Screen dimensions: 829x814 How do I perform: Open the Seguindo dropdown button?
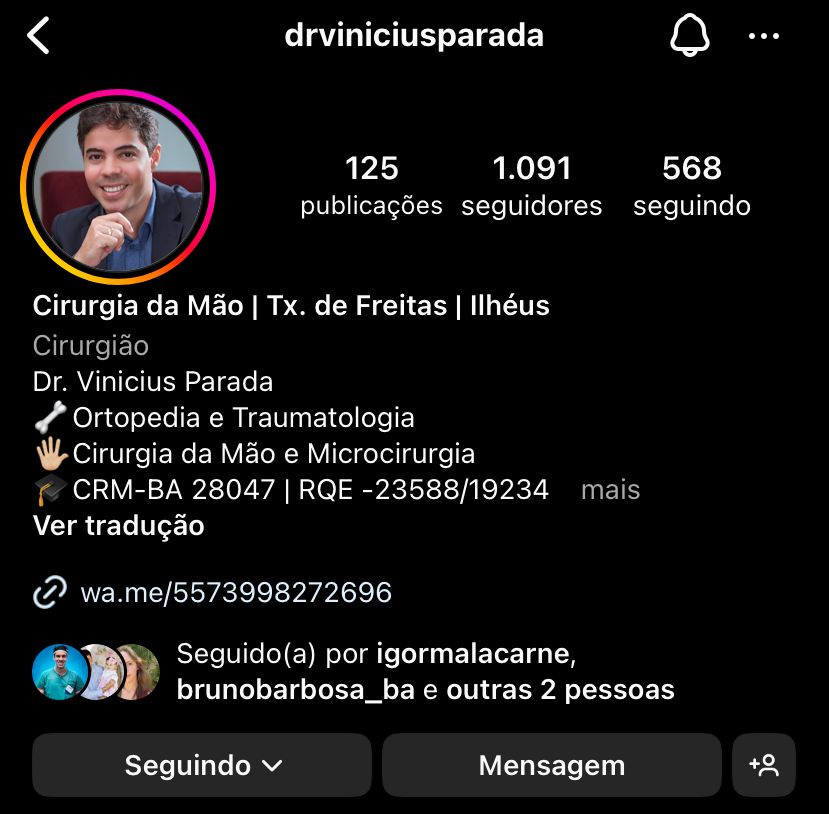click(x=202, y=765)
